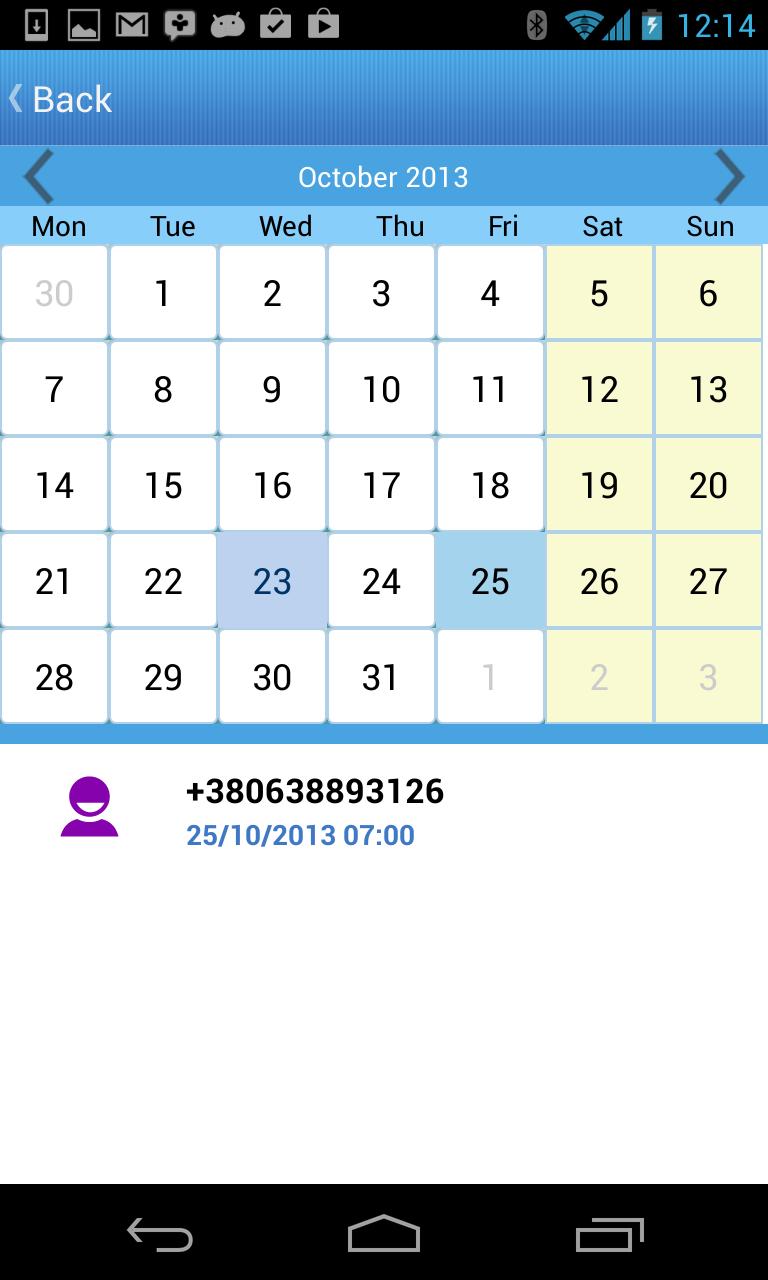Pick Sunday October 27
Image resolution: width=768 pixels, height=1280 pixels.
(x=708, y=581)
